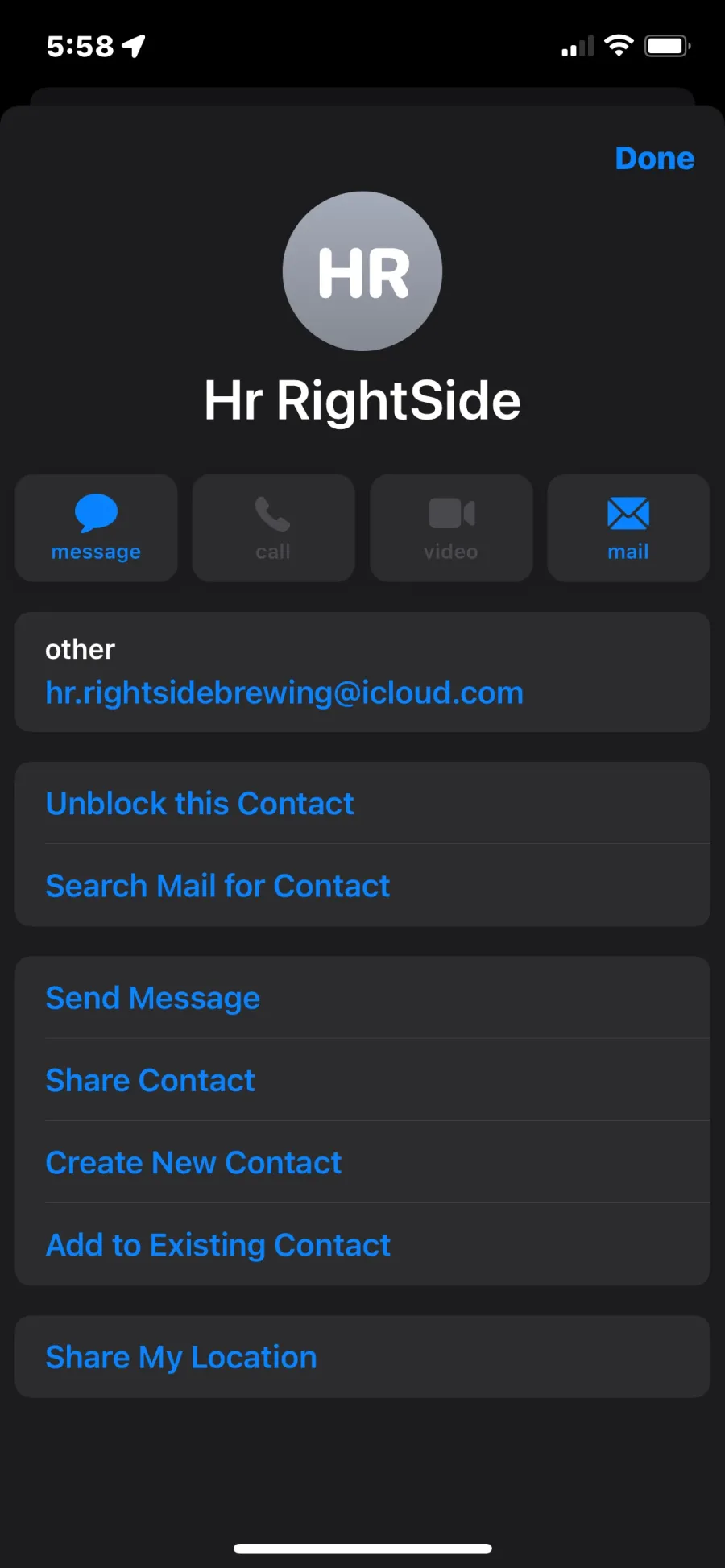Screen dimensions: 725x1568
Task: Tap Share My Location
Action: [362, 1357]
